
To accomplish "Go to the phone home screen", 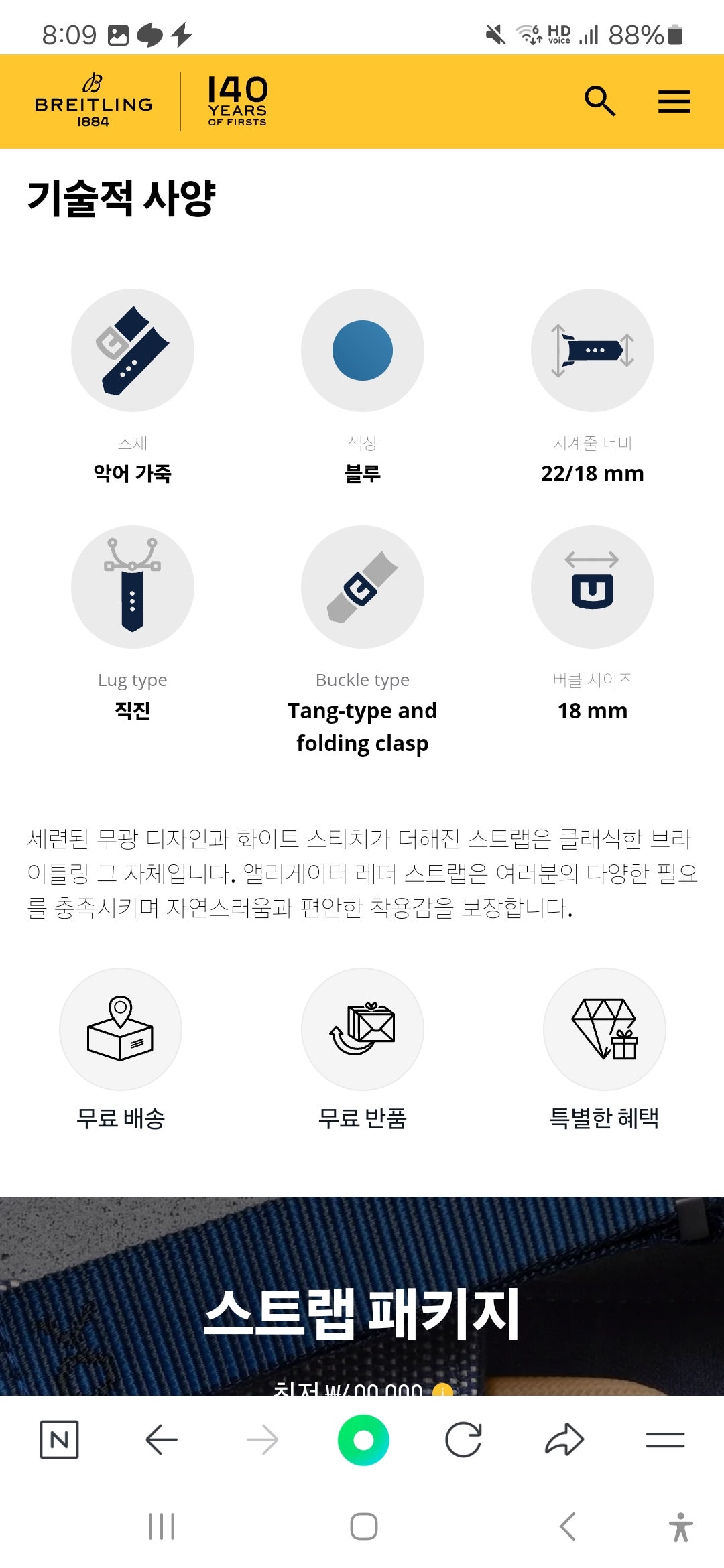I will coord(363,1526).
